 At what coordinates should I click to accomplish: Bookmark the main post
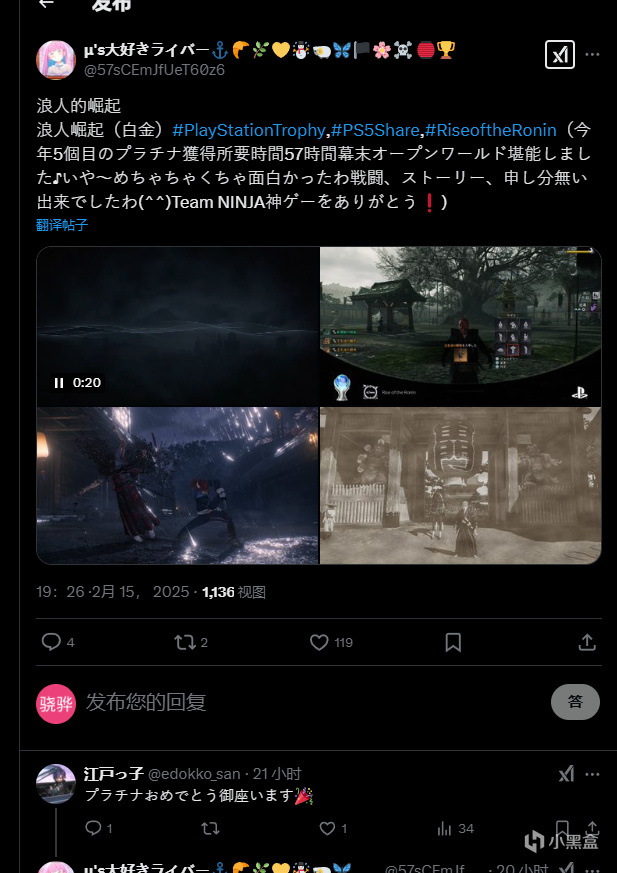(453, 642)
